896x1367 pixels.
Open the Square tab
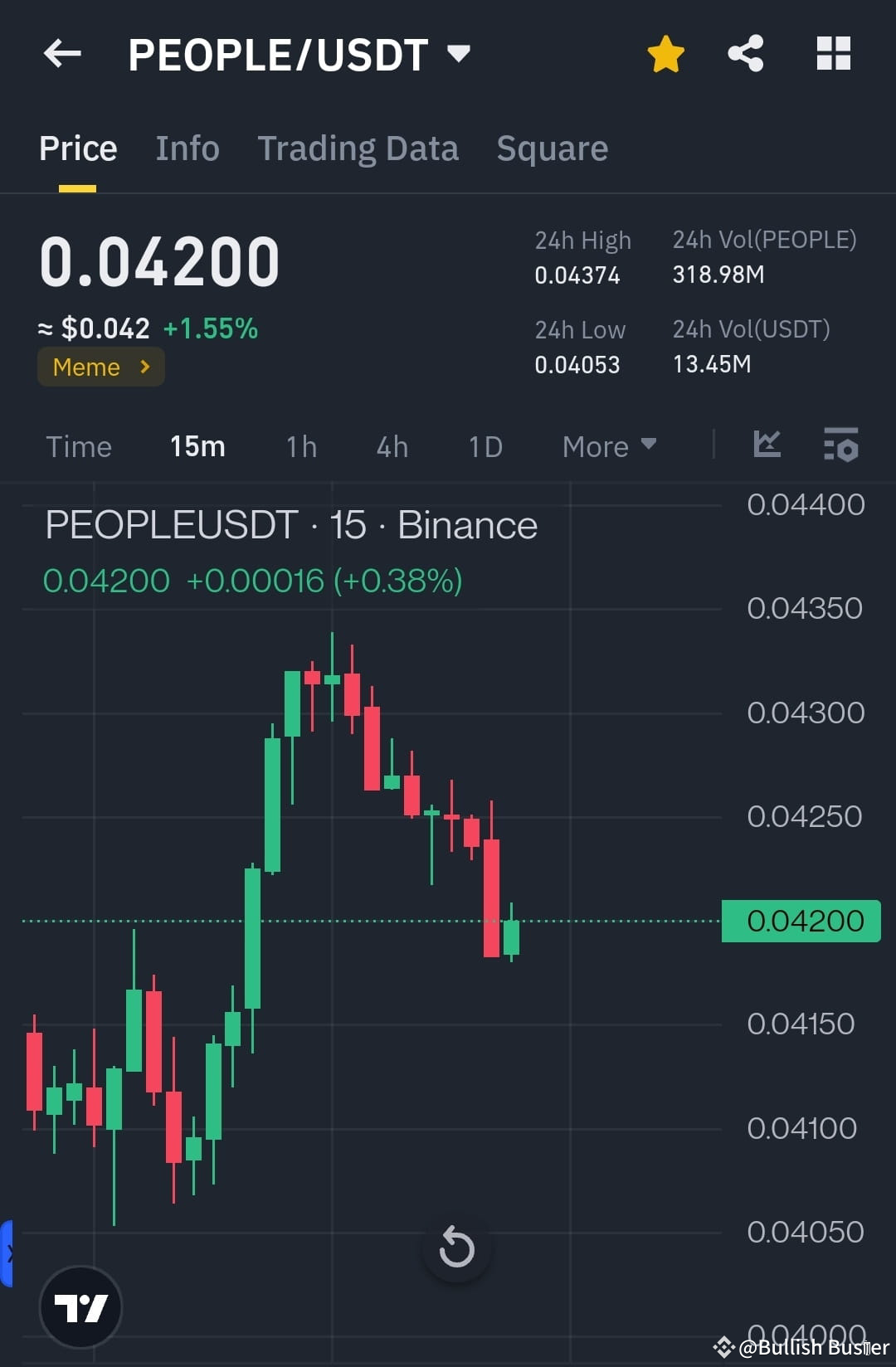click(x=552, y=148)
